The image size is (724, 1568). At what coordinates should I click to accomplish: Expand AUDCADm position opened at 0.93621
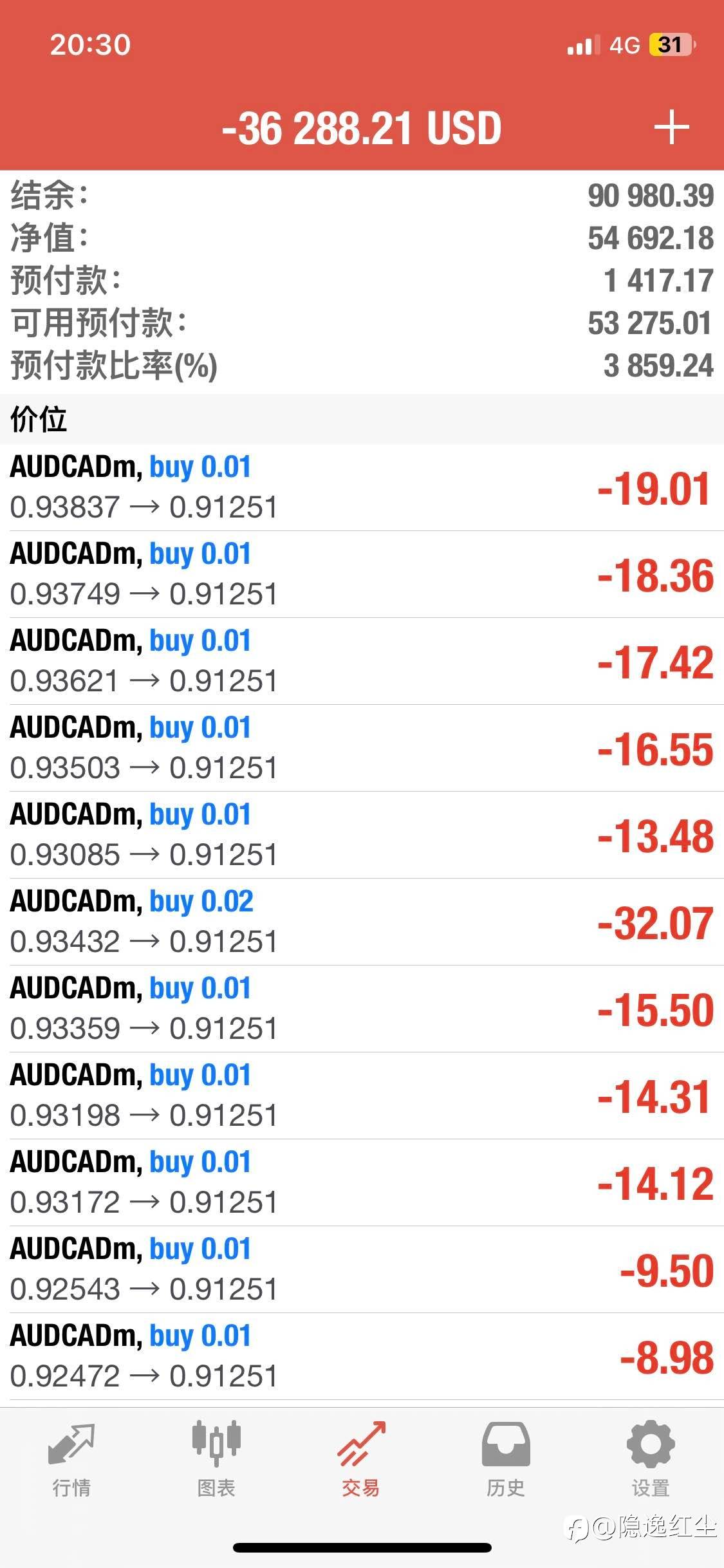click(362, 661)
